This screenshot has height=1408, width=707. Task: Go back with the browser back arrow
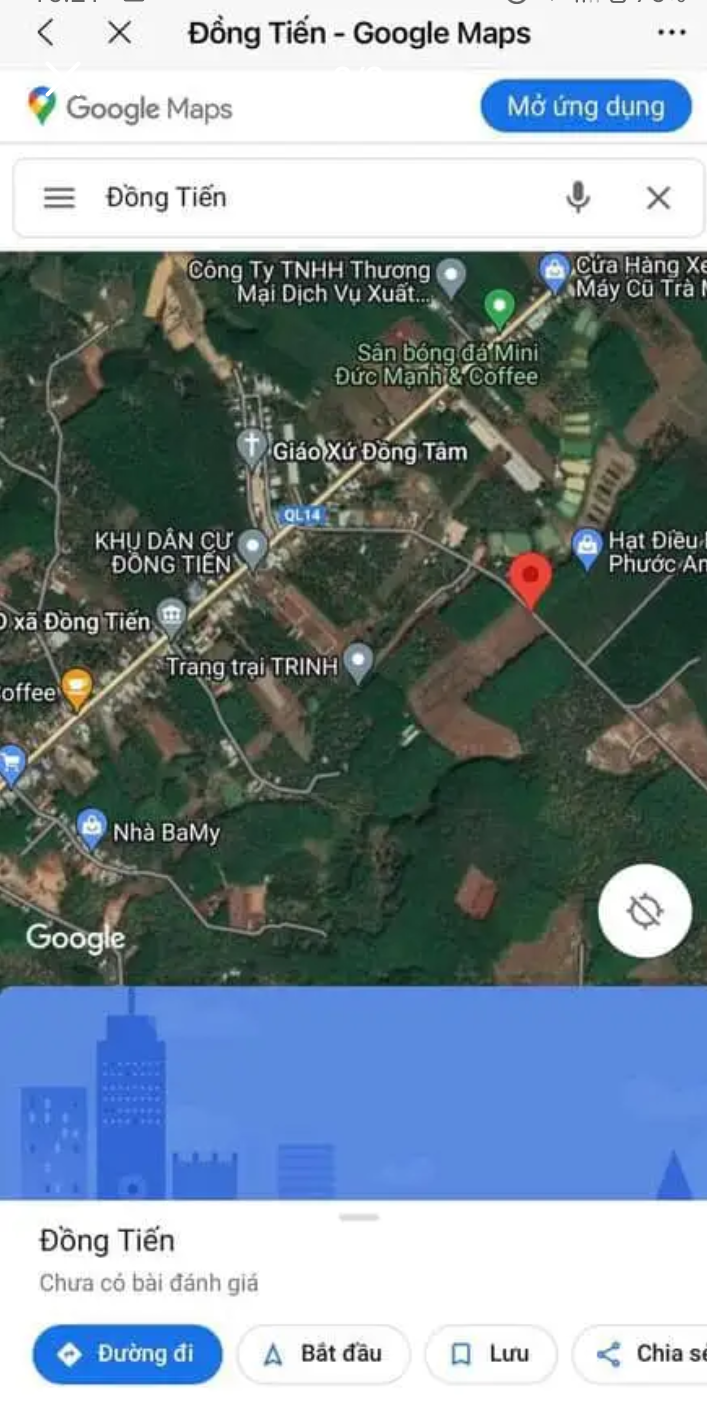coord(45,33)
